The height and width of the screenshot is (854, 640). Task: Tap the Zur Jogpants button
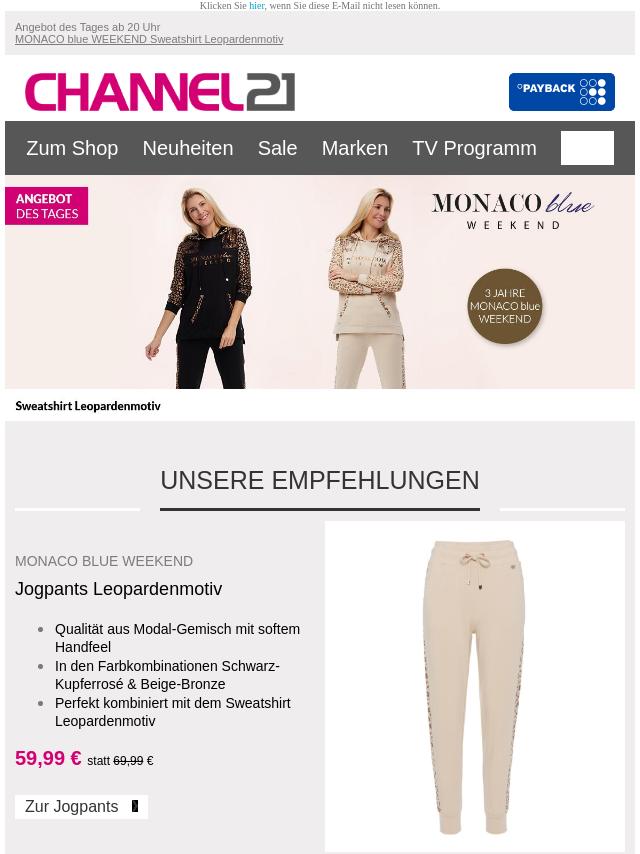81,807
